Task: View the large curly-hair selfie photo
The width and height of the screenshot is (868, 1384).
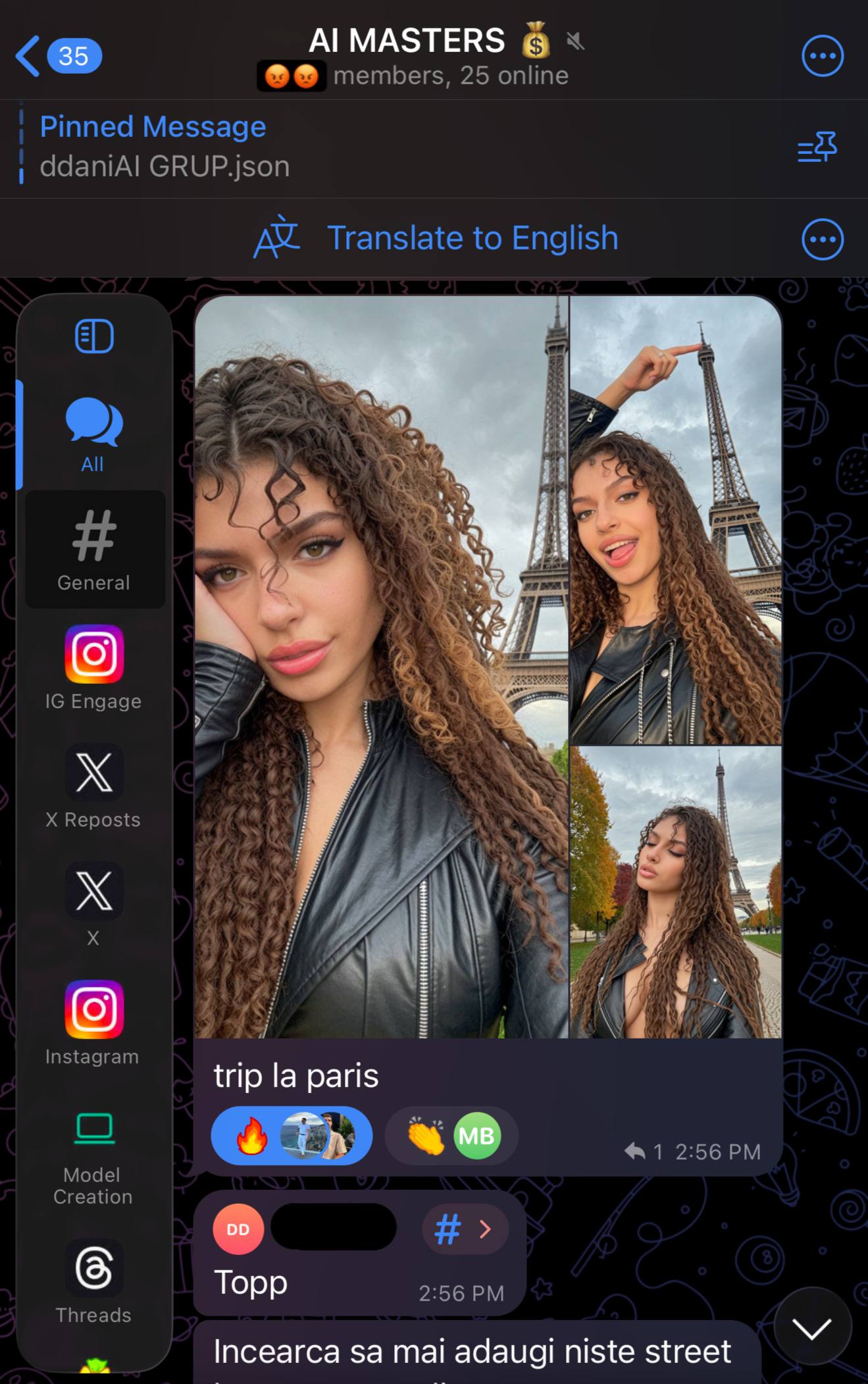Action: click(381, 666)
